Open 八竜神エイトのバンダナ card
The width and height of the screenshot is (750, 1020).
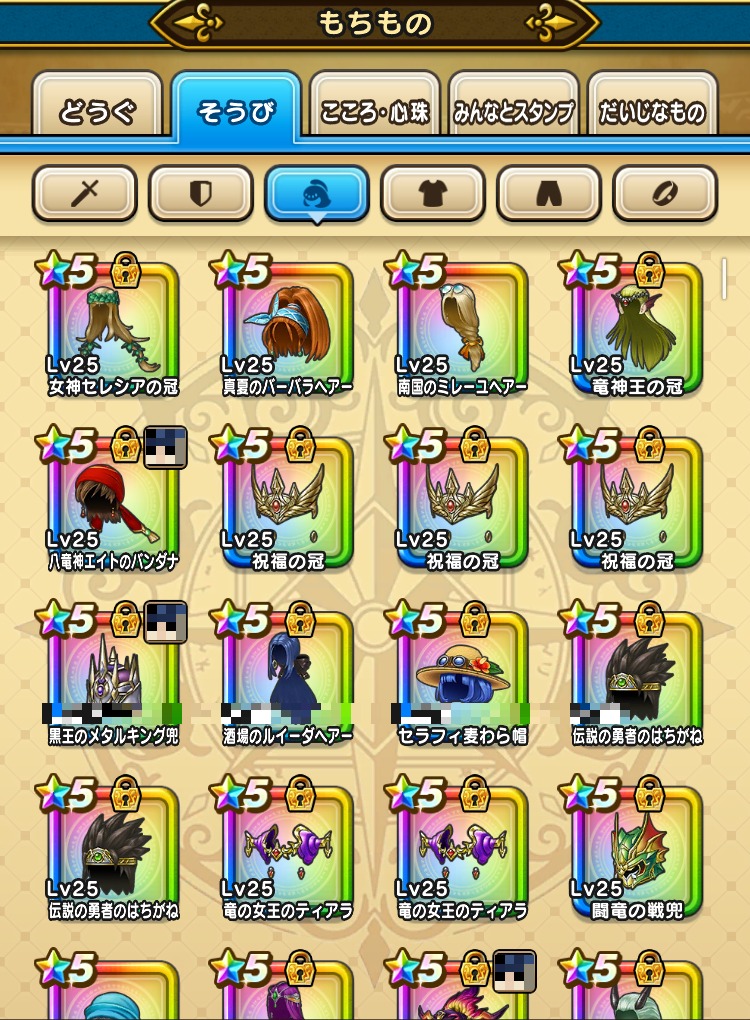[x=112, y=504]
